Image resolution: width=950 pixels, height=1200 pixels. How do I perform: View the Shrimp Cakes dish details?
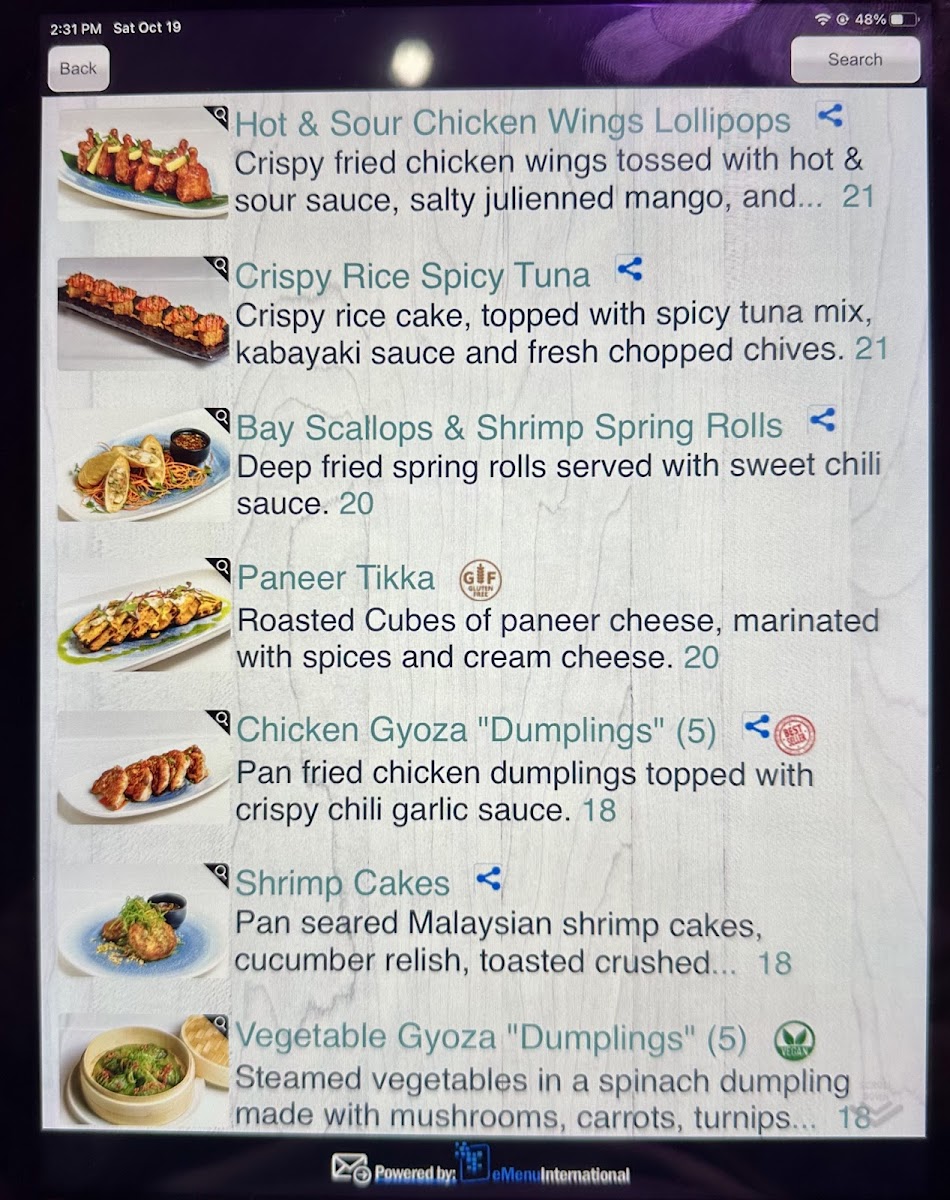click(343, 884)
